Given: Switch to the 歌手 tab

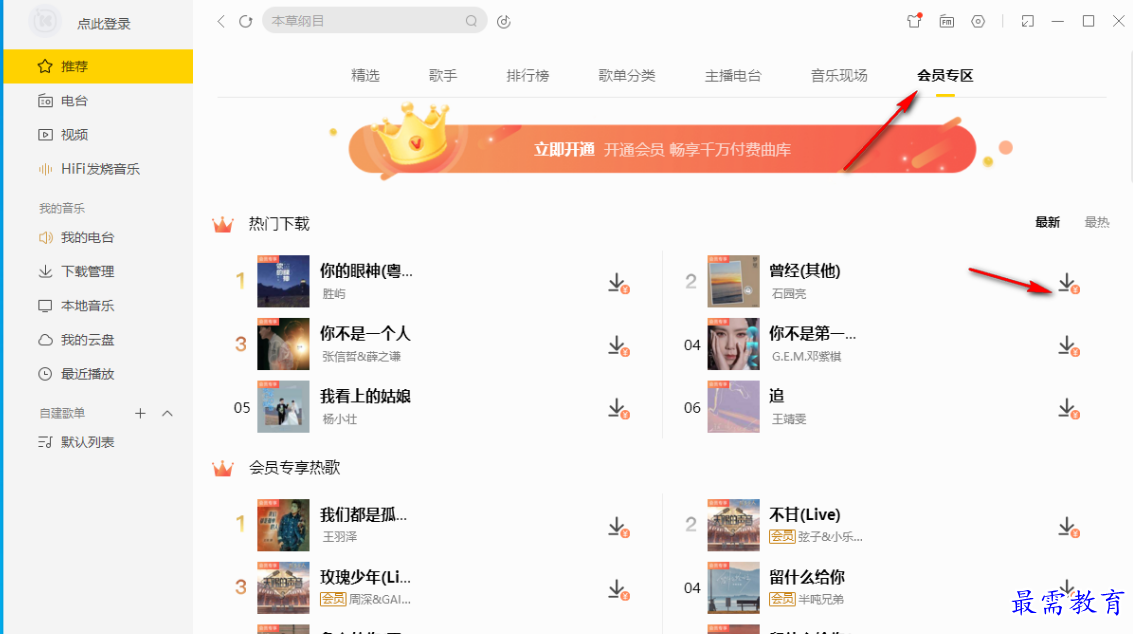Looking at the screenshot, I should pos(442,76).
